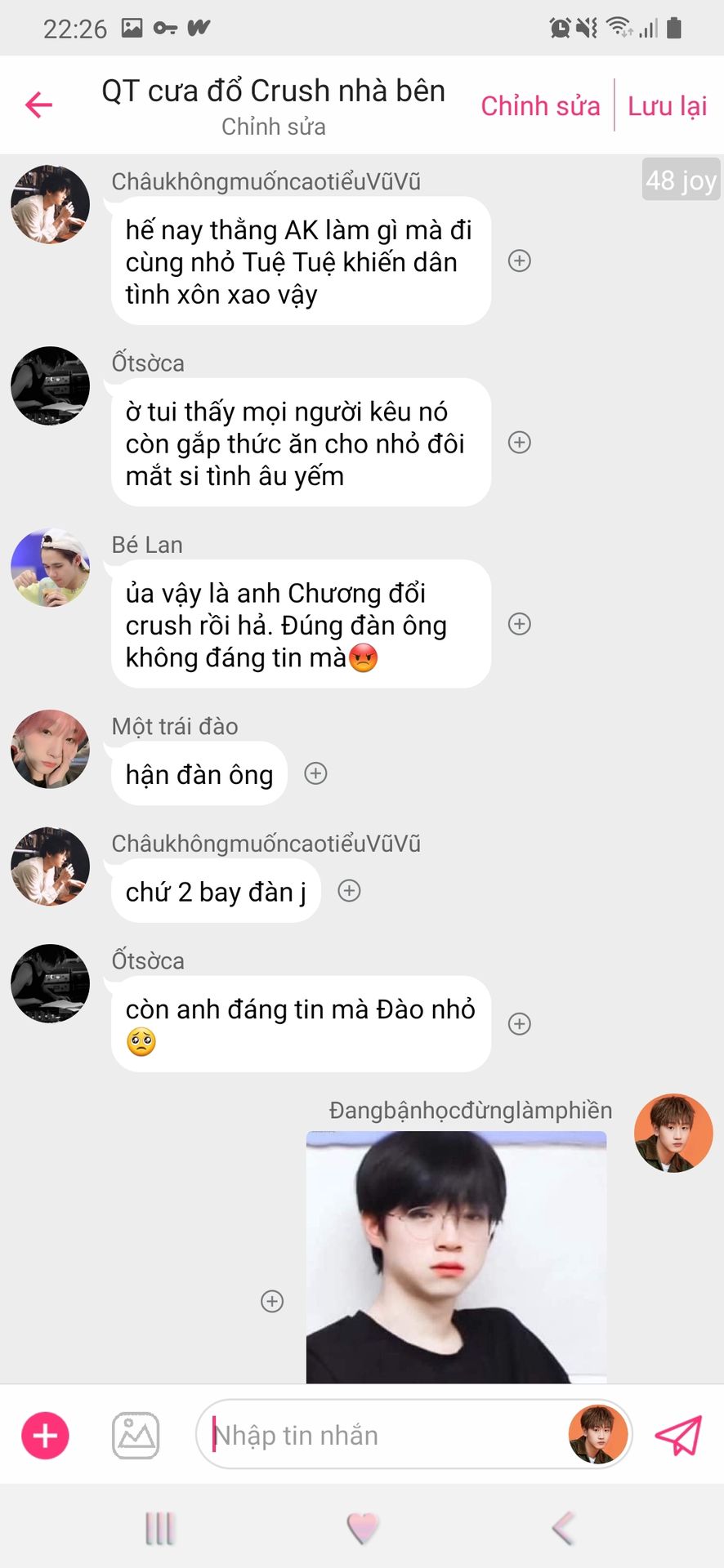The width and height of the screenshot is (724, 1568).
Task: Send the message with paper plane icon
Action: coord(678,1435)
